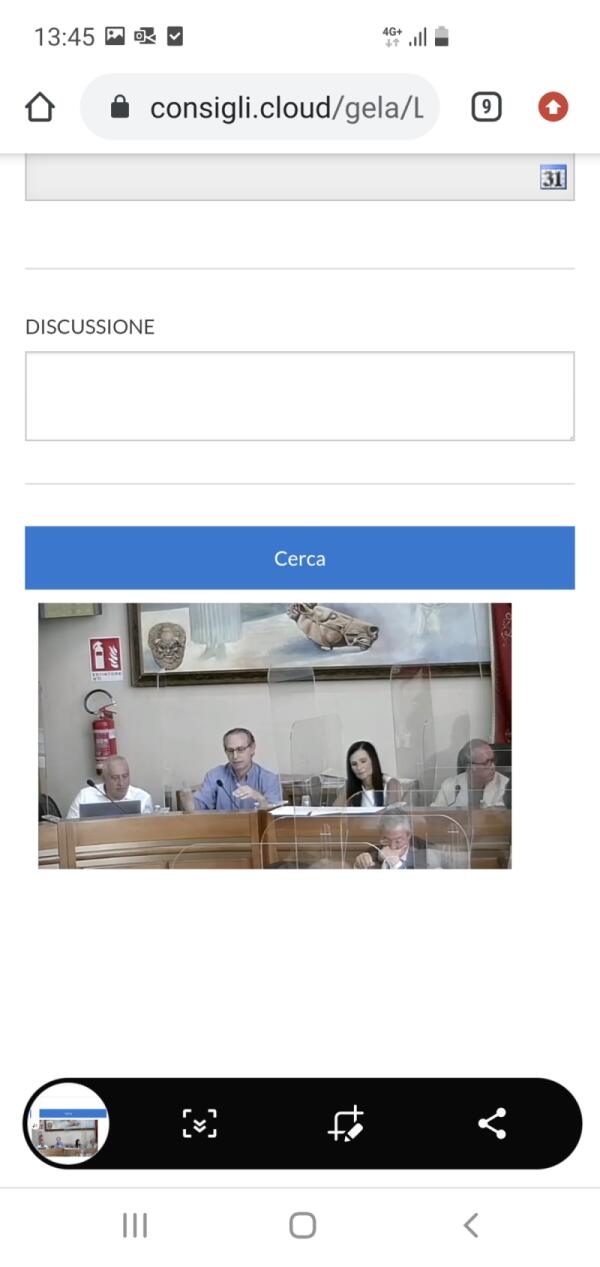Open the tab switcher showing 9 tabs
Screen dimensions: 600x1267
click(x=486, y=107)
